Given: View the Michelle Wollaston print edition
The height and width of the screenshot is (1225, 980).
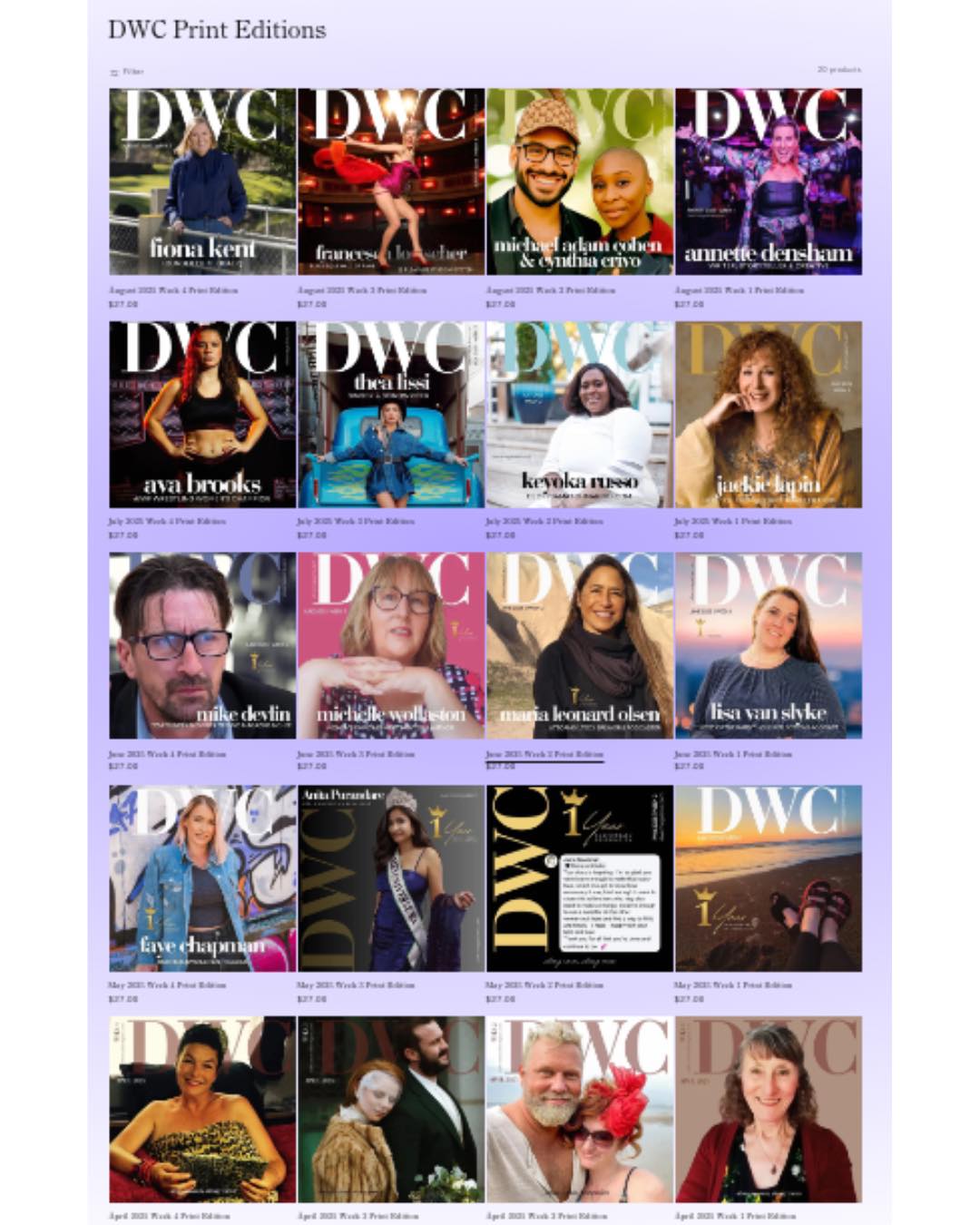Looking at the screenshot, I should pos(391,645).
